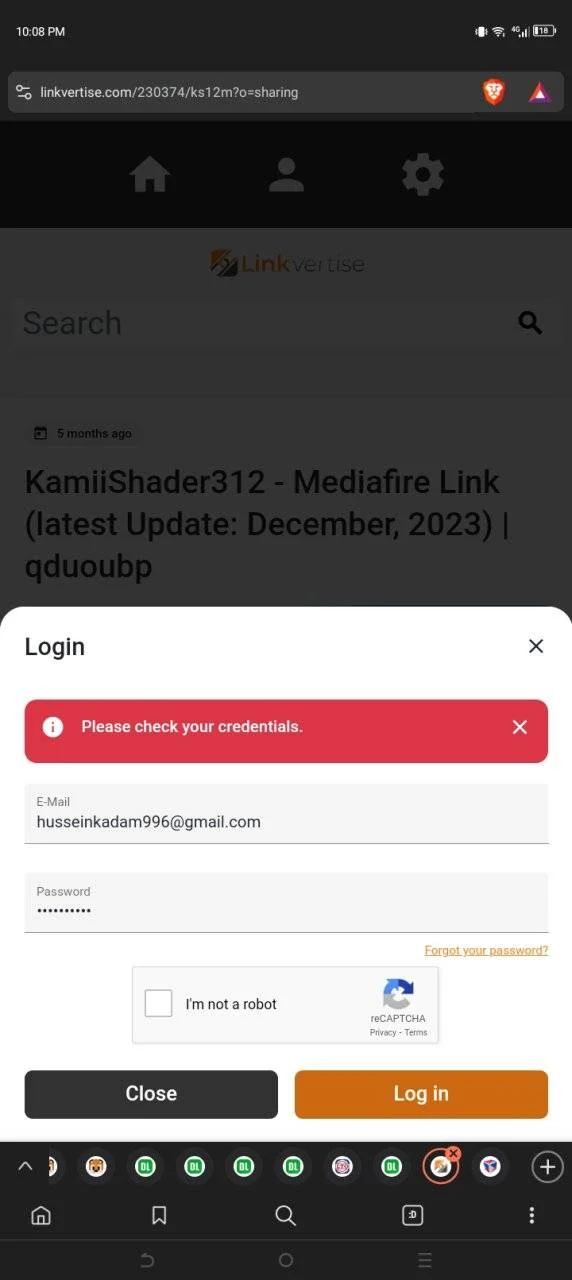Open the tab switcher
This screenshot has width=572, height=1280.
tap(412, 1215)
